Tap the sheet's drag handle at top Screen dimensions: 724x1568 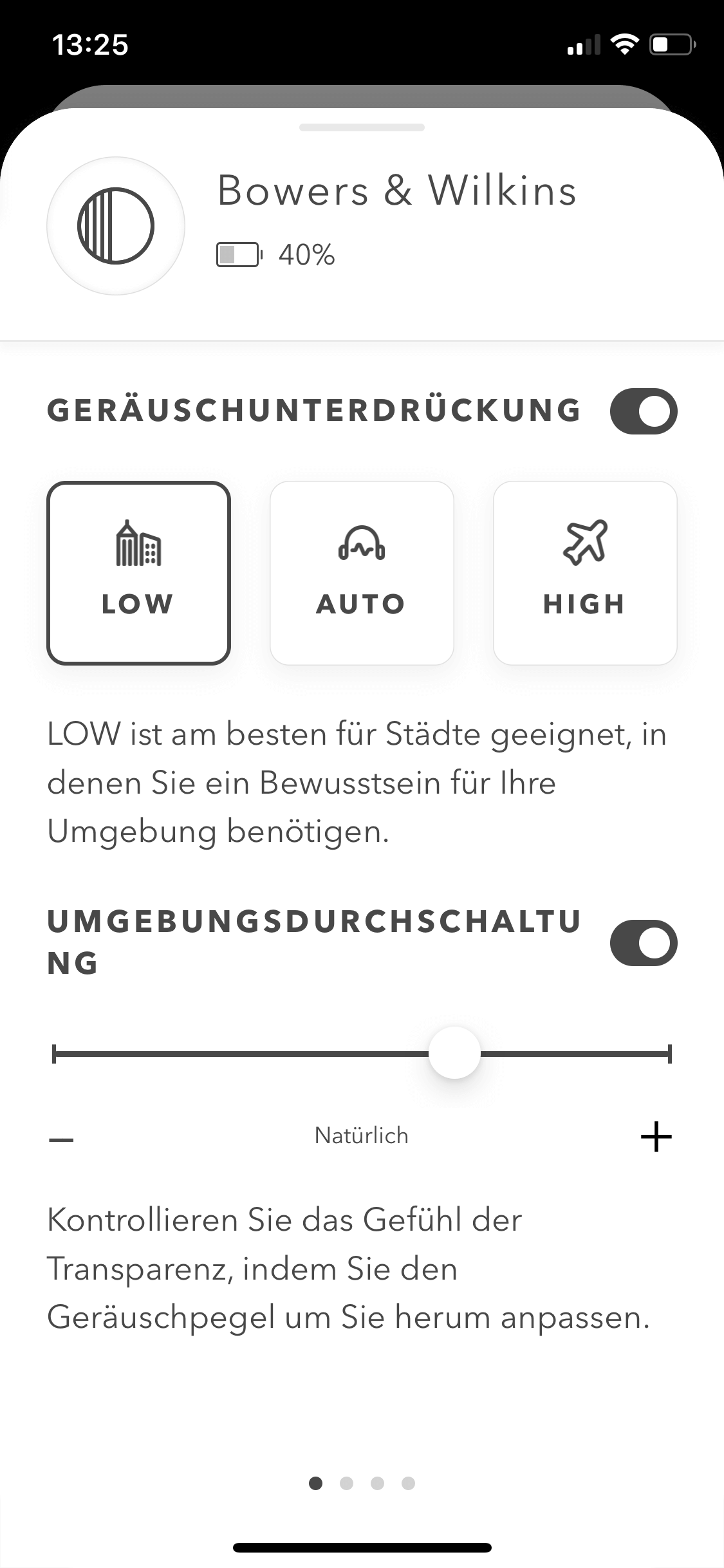(x=362, y=127)
